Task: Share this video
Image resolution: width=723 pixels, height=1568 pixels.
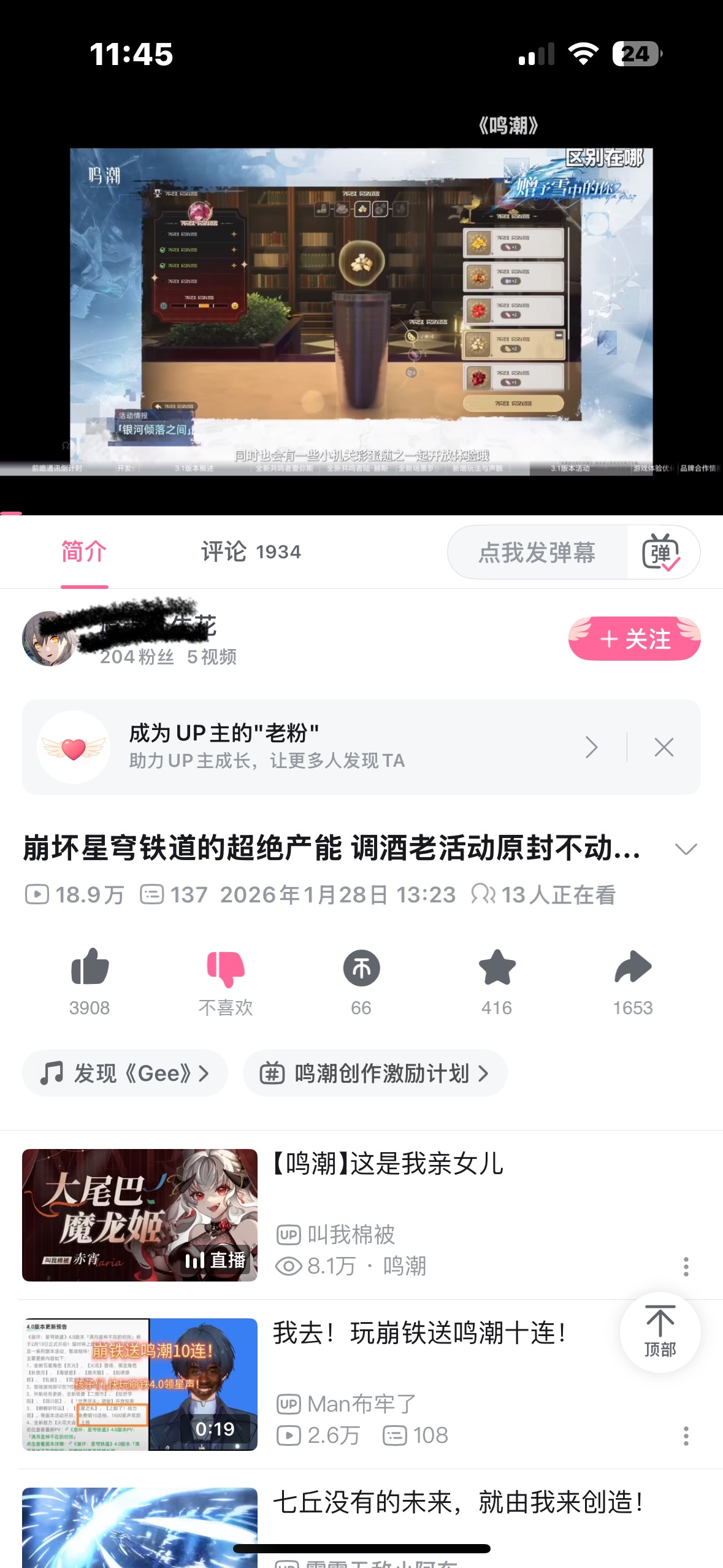Action: 632,967
